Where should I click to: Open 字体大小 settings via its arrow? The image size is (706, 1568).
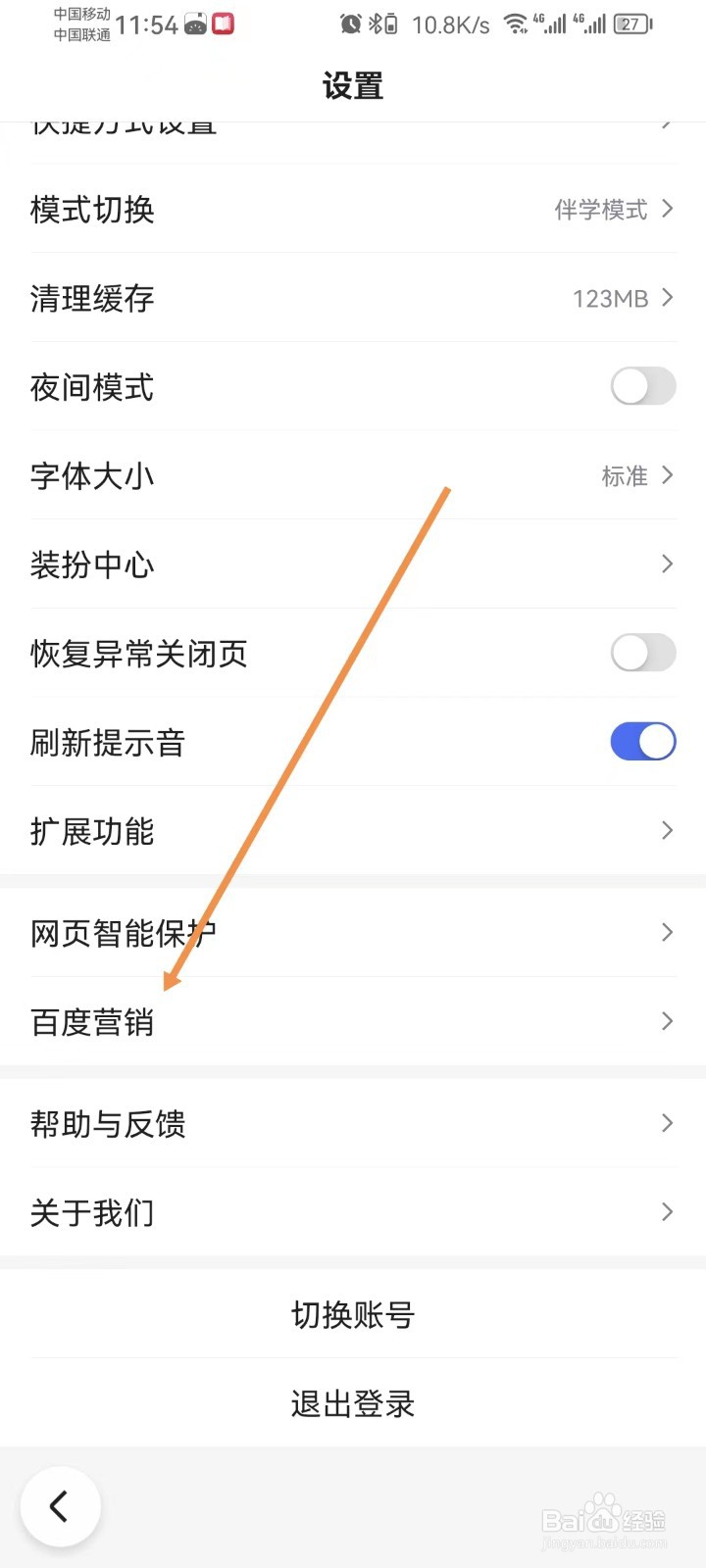click(667, 476)
